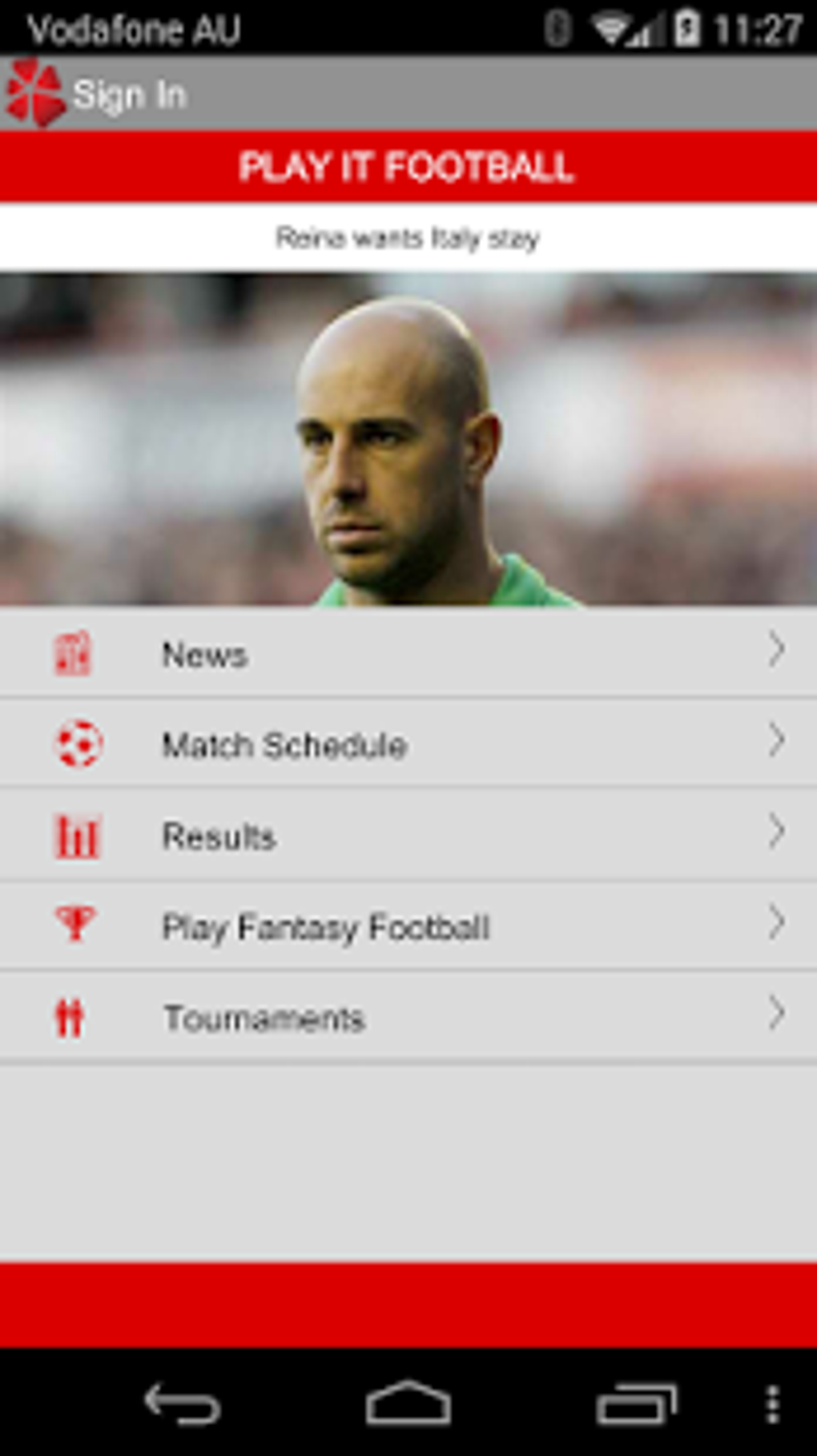817x1456 pixels.
Task: Open the News section
Action: click(408, 653)
